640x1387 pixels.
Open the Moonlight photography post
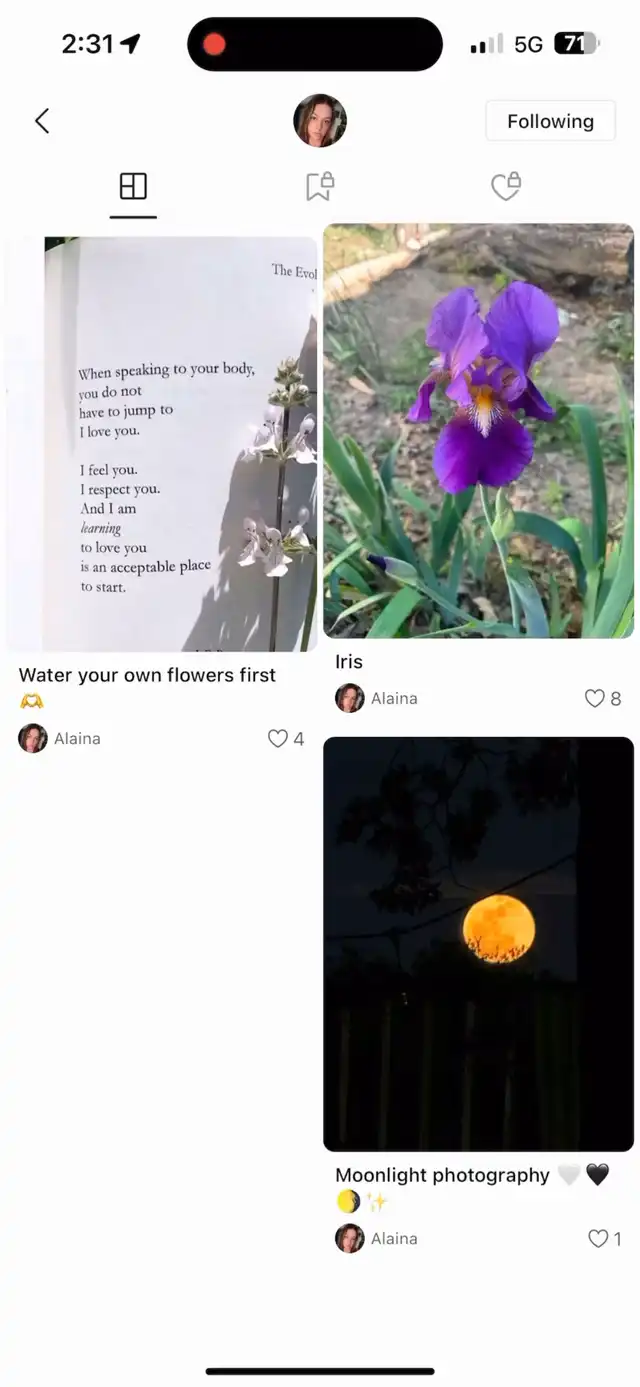tap(478, 944)
